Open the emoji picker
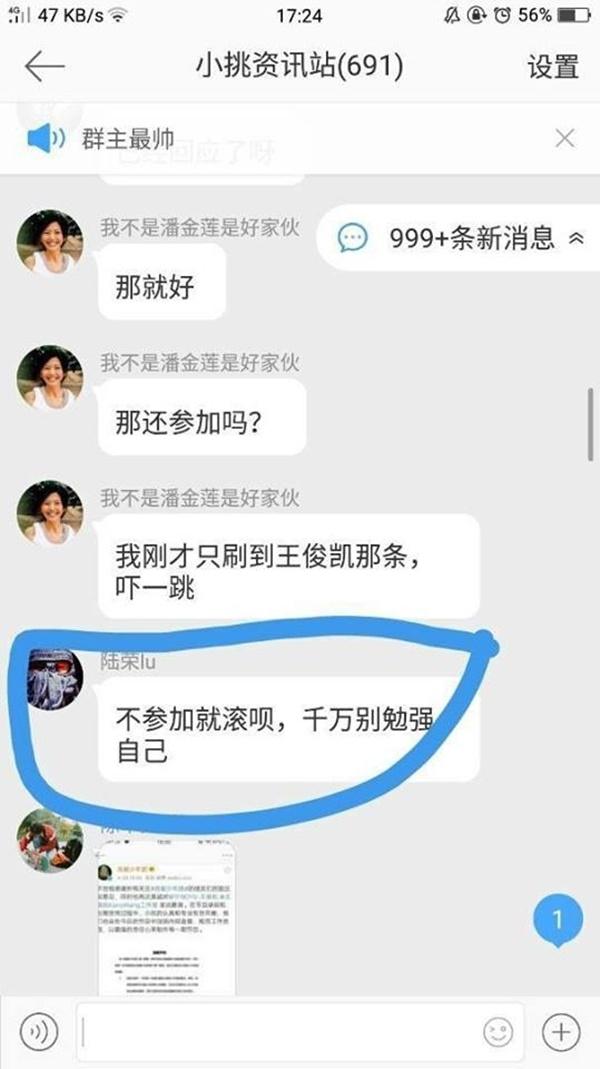 coord(496,1032)
